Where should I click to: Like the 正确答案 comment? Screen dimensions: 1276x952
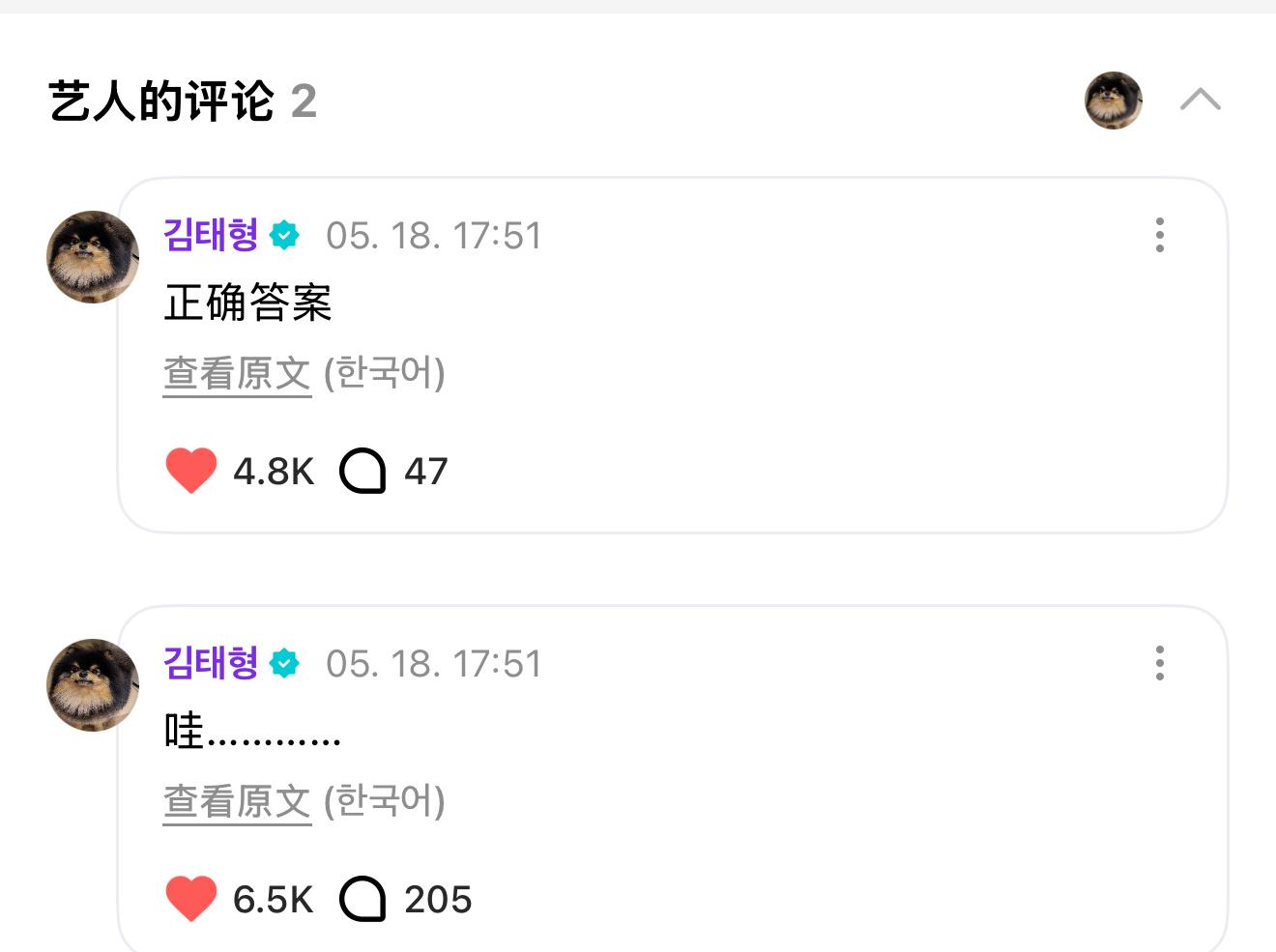pos(191,471)
